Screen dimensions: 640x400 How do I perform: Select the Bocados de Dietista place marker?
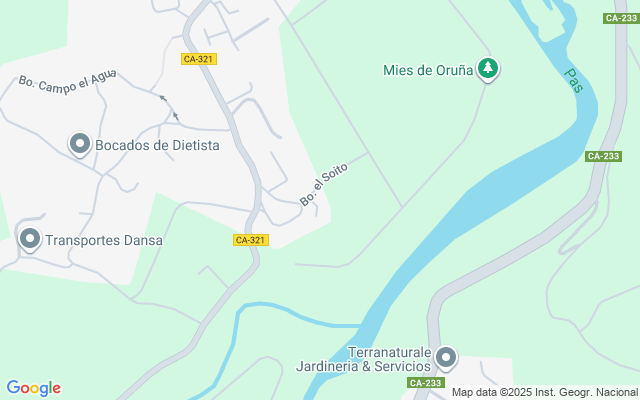coord(80,145)
